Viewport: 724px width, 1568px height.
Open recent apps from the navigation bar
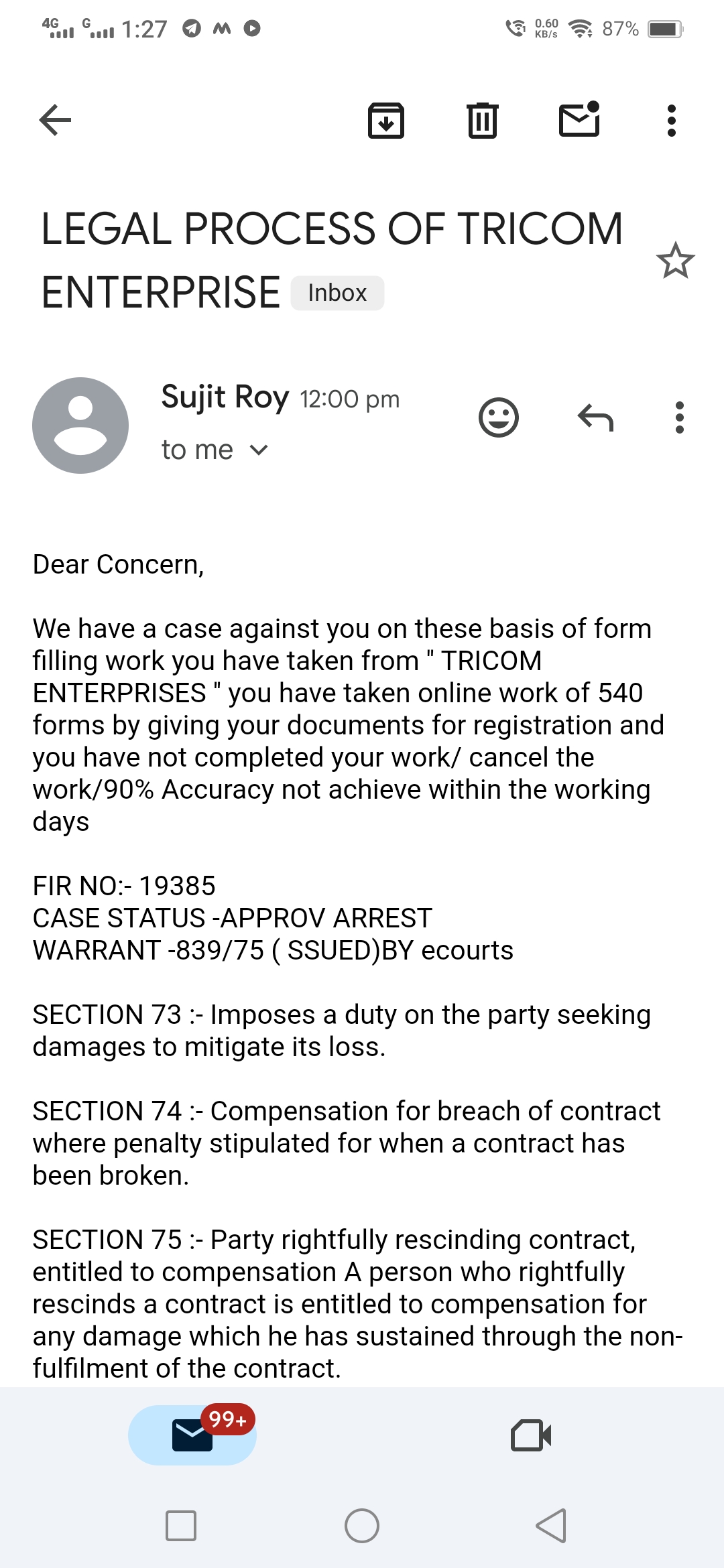point(181,1526)
